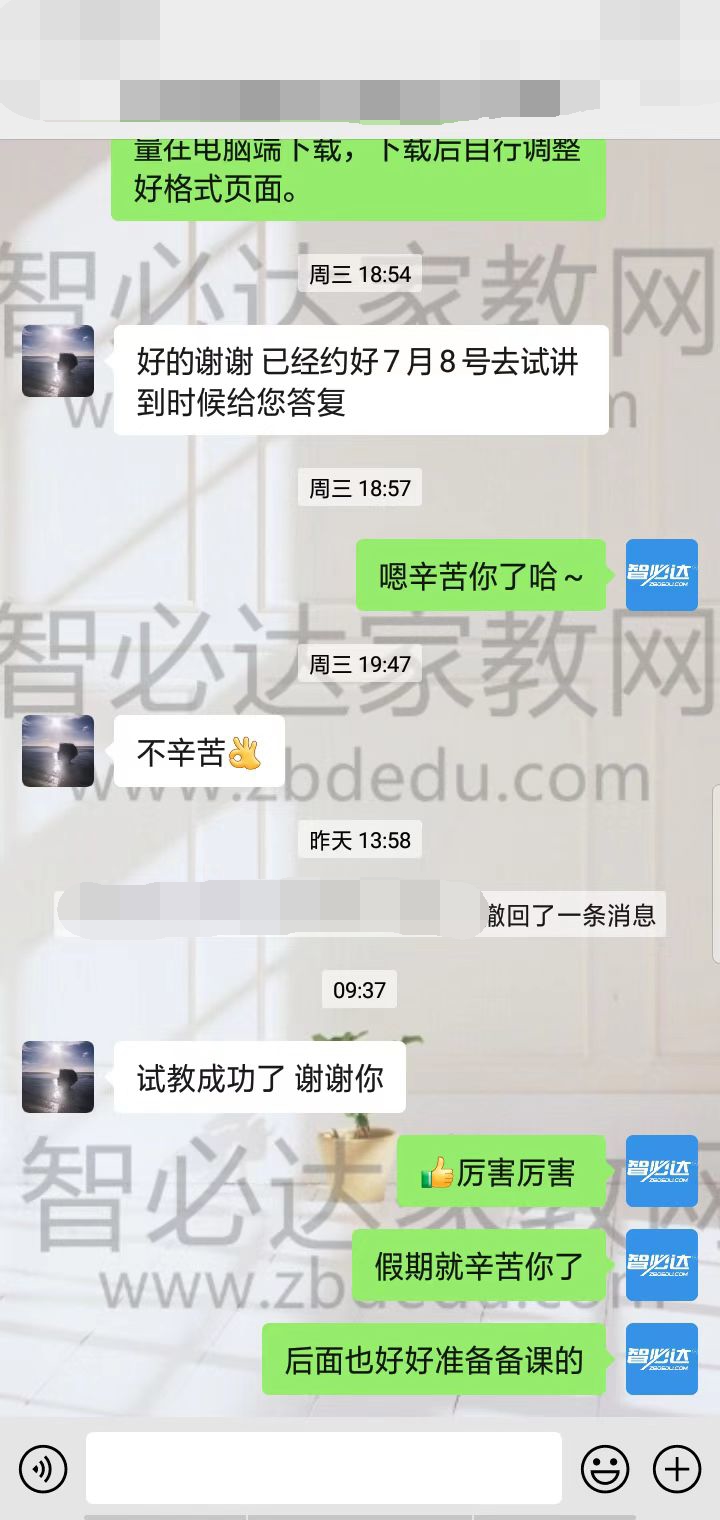
Task: Switch to voice message input
Action: [x=43, y=1468]
